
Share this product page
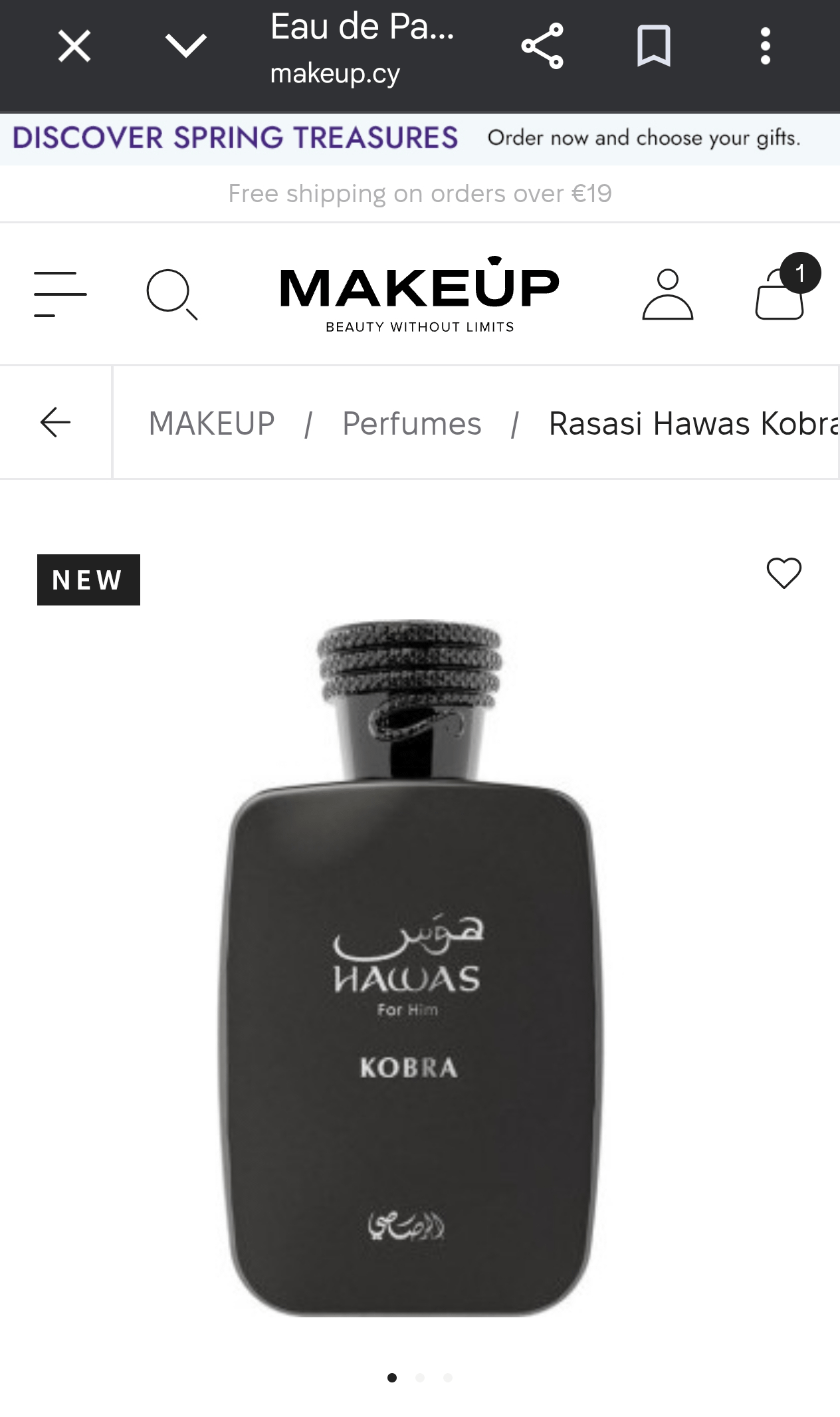(542, 47)
